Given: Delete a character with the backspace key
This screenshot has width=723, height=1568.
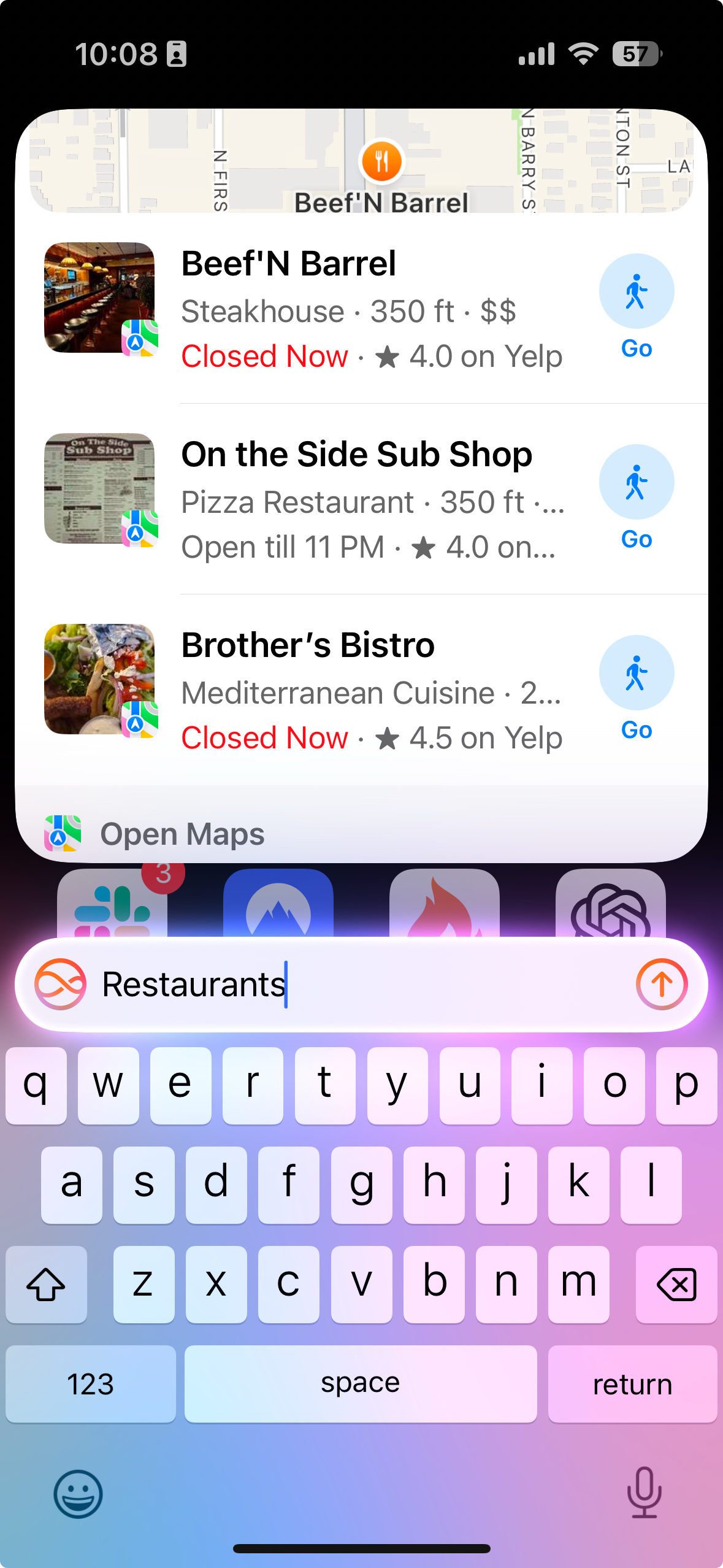Looking at the screenshot, I should click(x=676, y=1284).
